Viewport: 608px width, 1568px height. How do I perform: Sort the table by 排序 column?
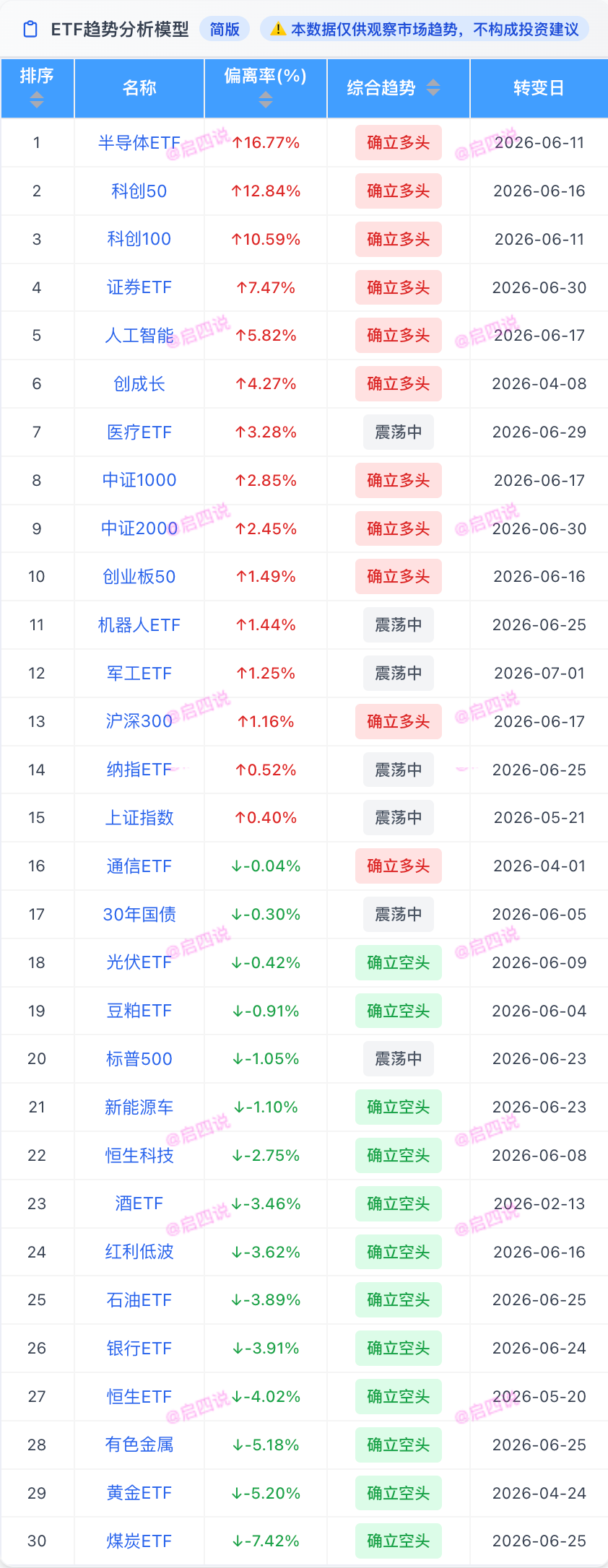click(x=37, y=87)
